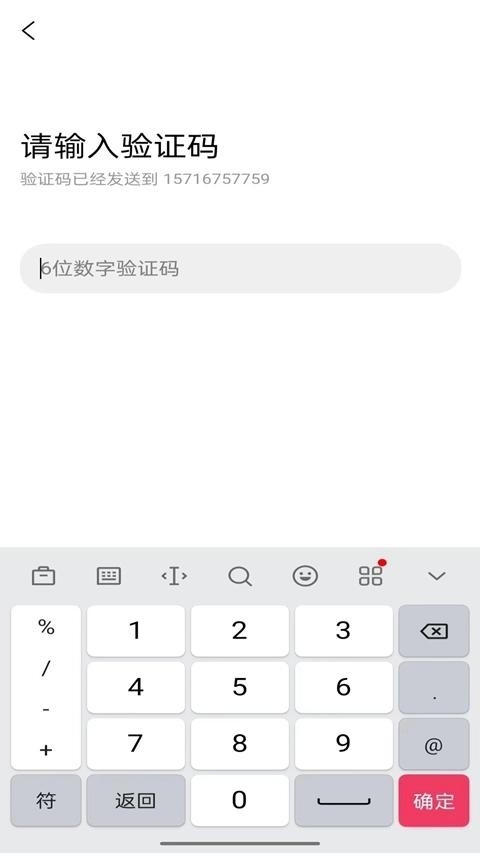Tap the digit 1 key
This screenshot has height=853, width=480.
pos(136,631)
